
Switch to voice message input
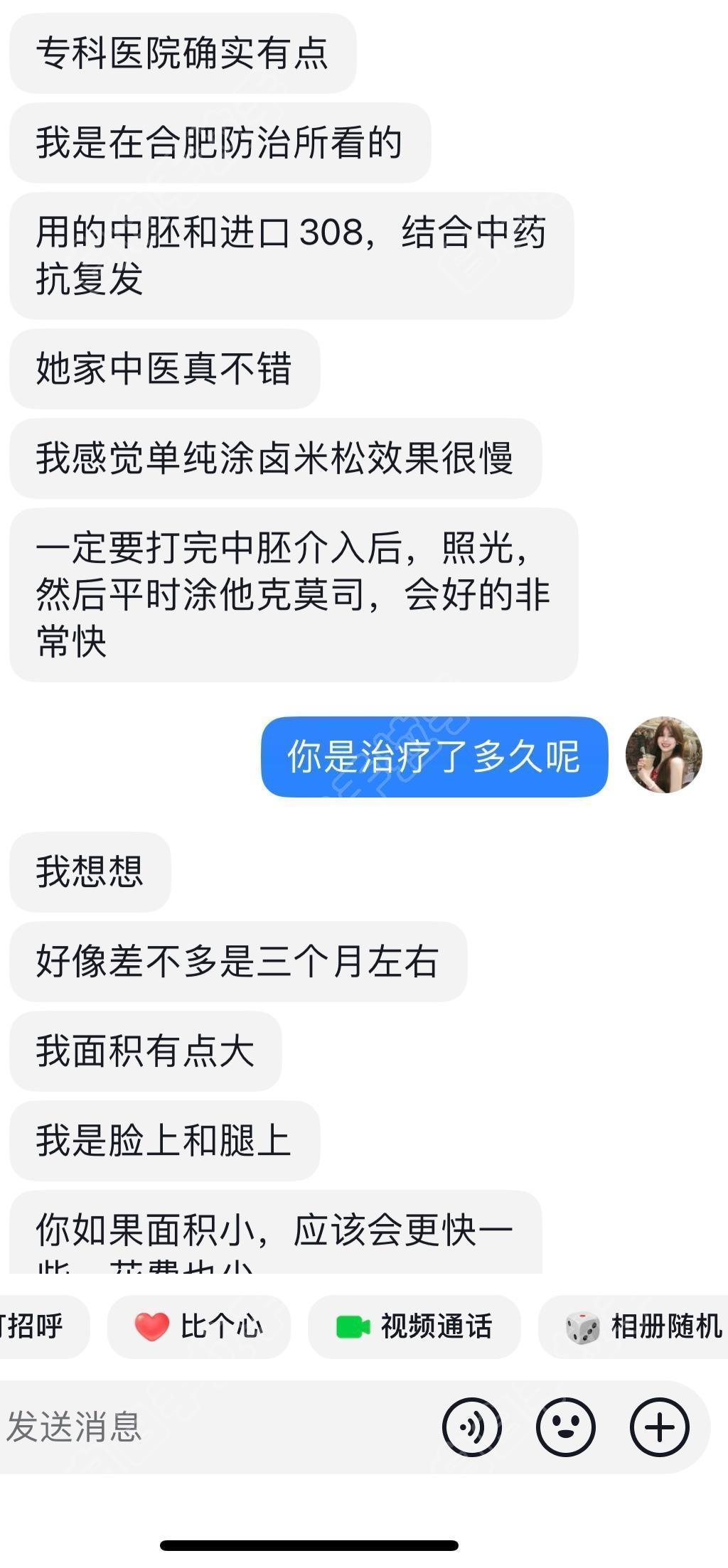point(472,1427)
